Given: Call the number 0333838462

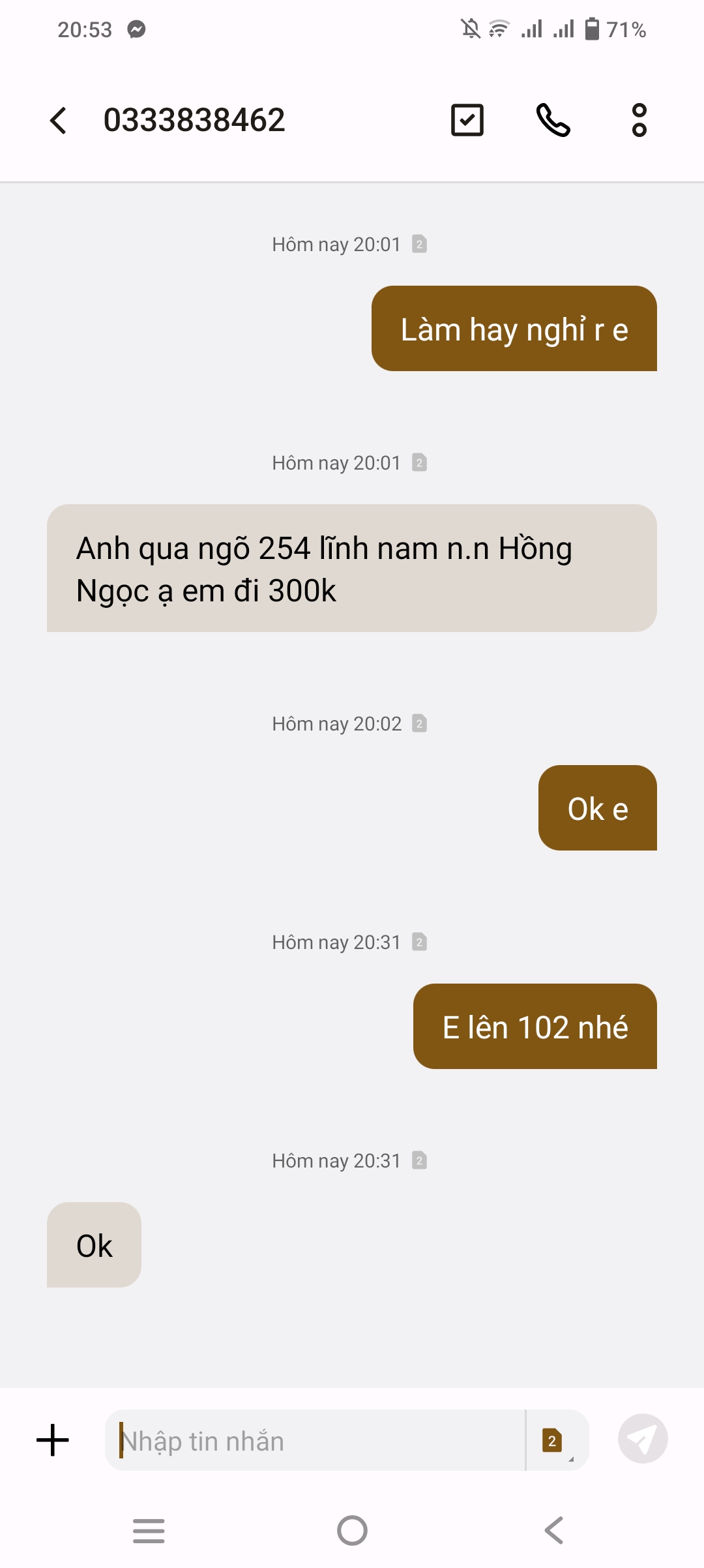Looking at the screenshot, I should point(553,121).
